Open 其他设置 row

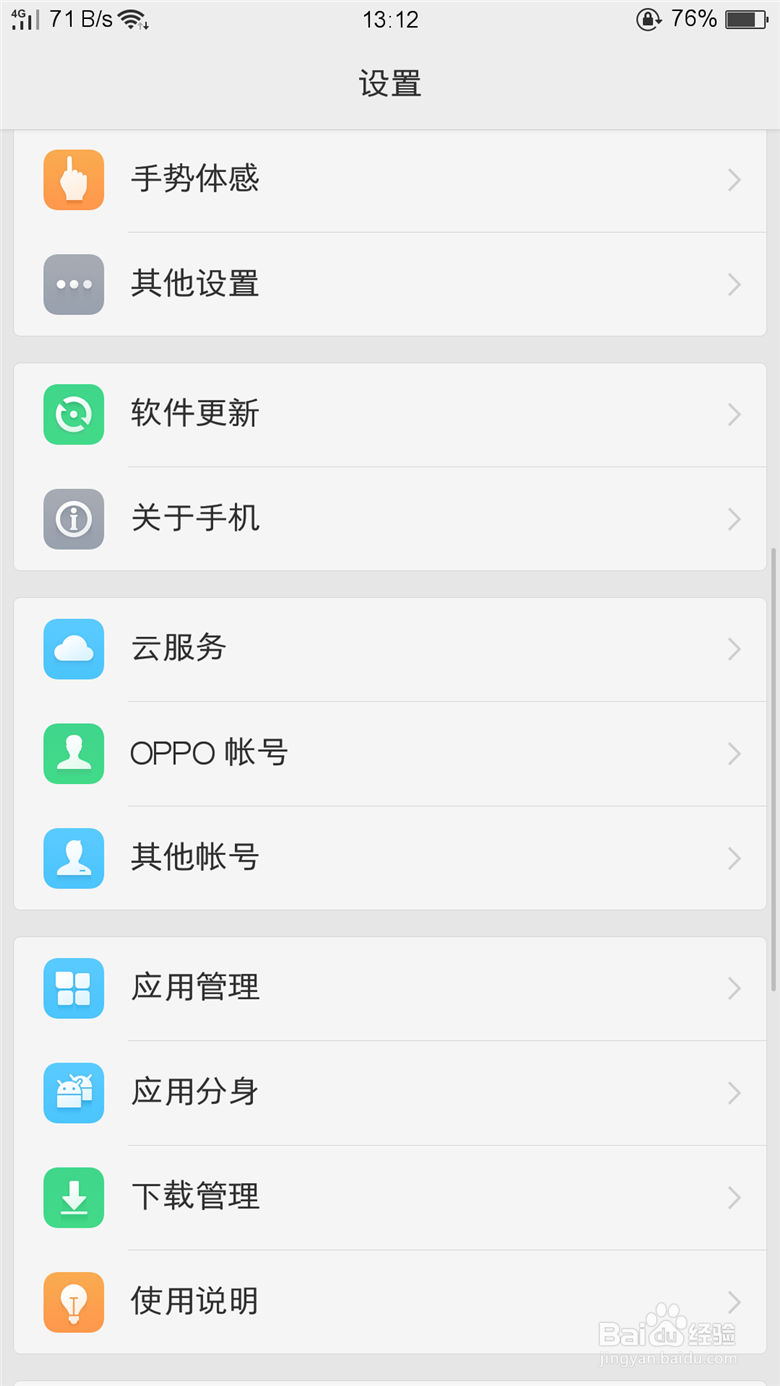390,284
